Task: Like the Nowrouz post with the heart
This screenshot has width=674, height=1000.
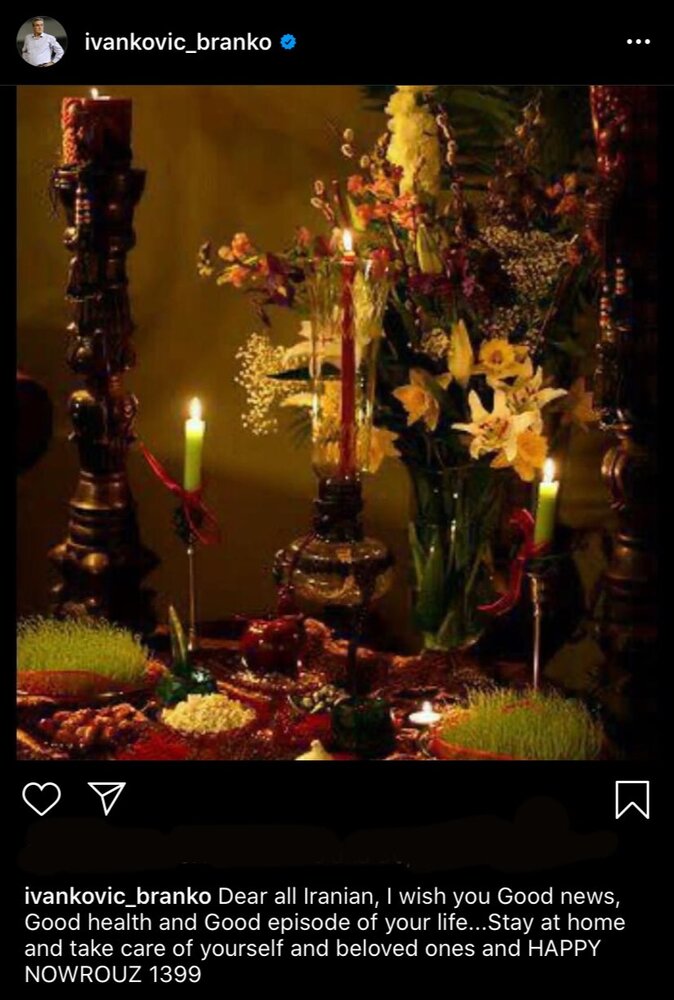Action: tap(41, 798)
